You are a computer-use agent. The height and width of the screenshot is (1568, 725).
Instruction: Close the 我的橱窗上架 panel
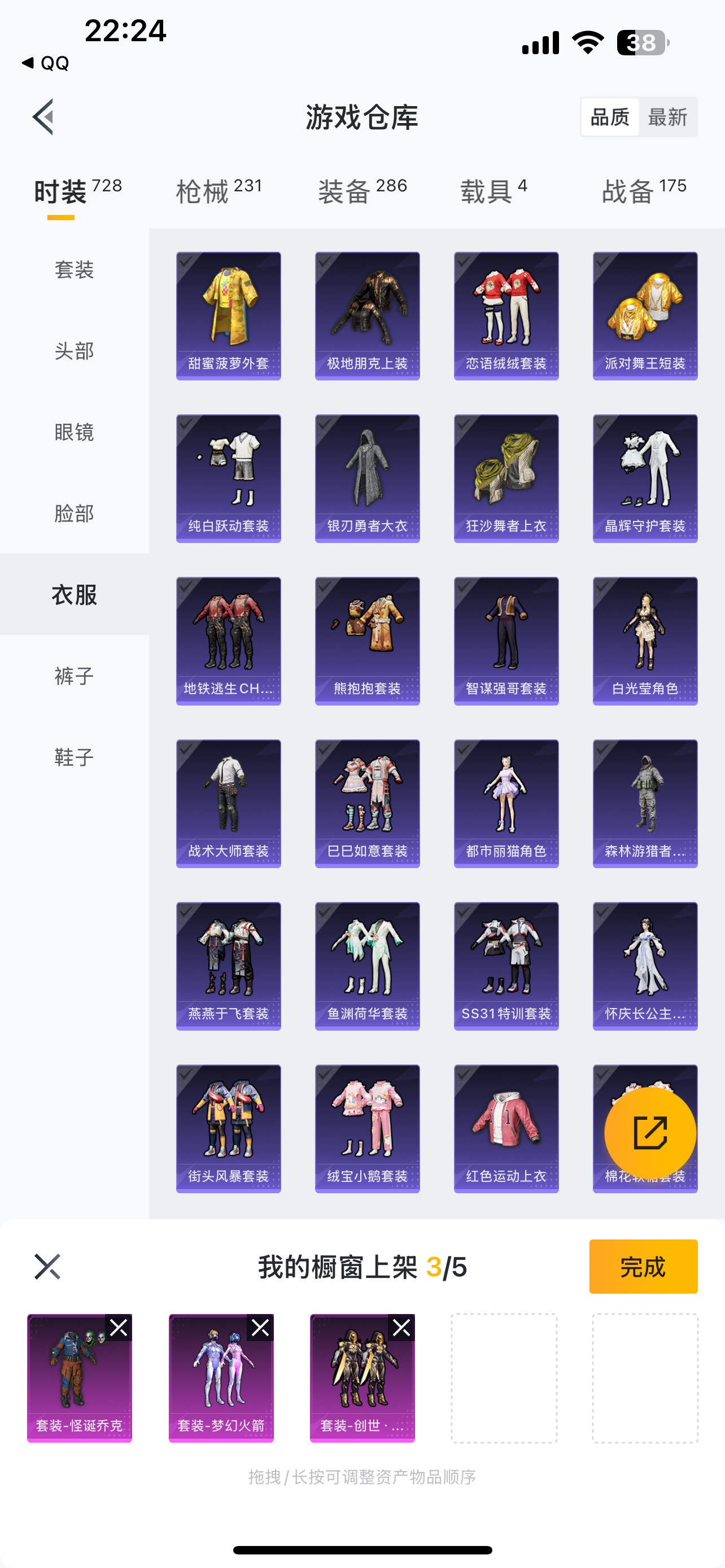47,1267
